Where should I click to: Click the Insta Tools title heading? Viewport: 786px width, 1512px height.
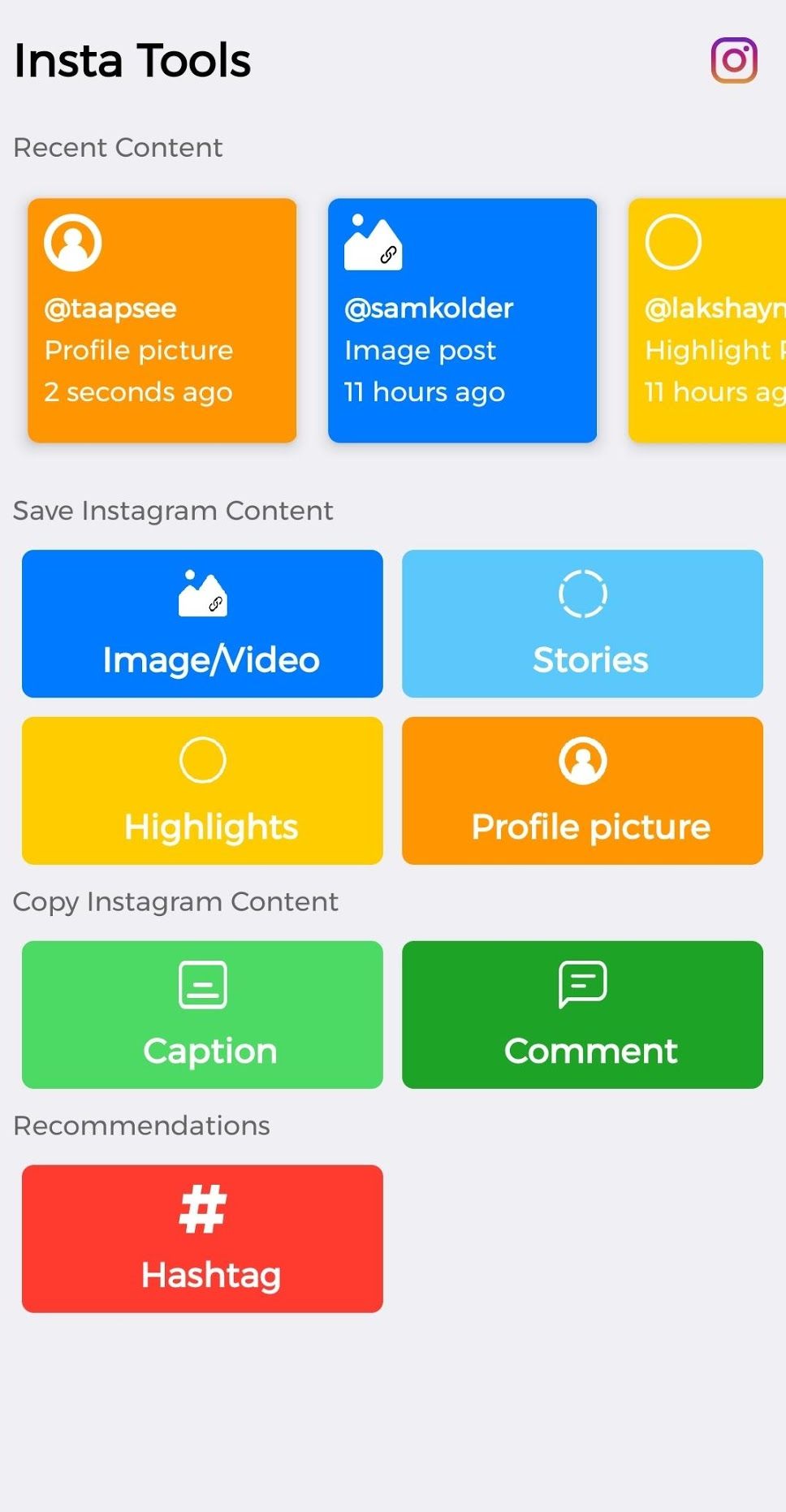click(x=132, y=58)
